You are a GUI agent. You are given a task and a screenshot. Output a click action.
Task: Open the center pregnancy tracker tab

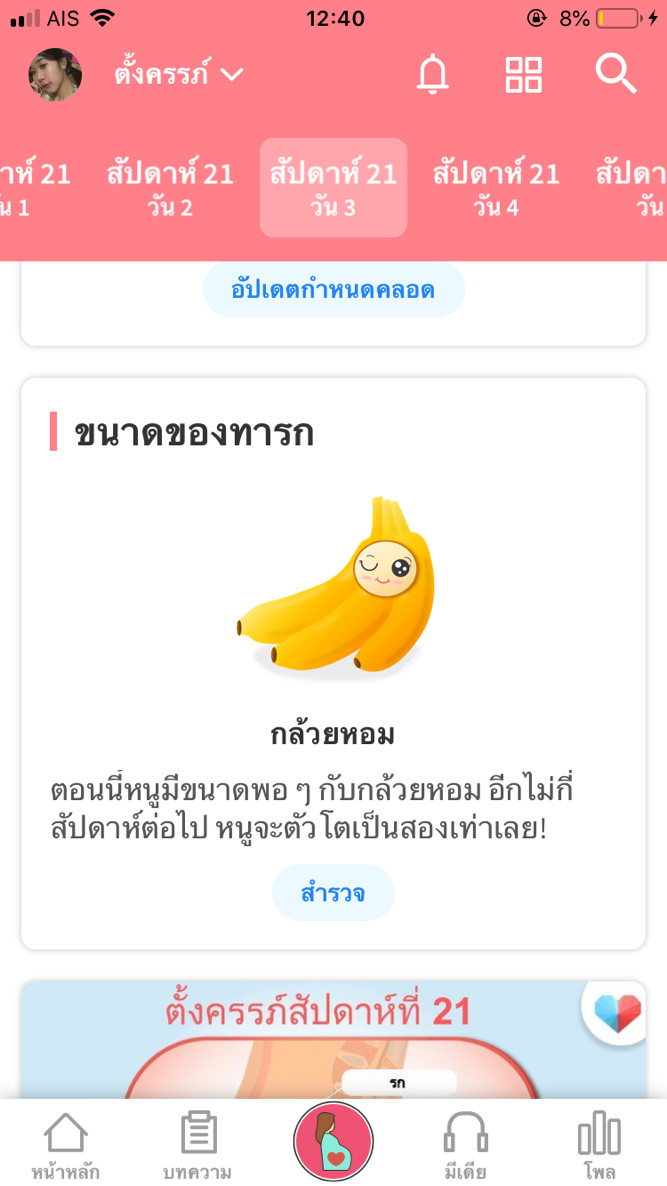point(333,1142)
